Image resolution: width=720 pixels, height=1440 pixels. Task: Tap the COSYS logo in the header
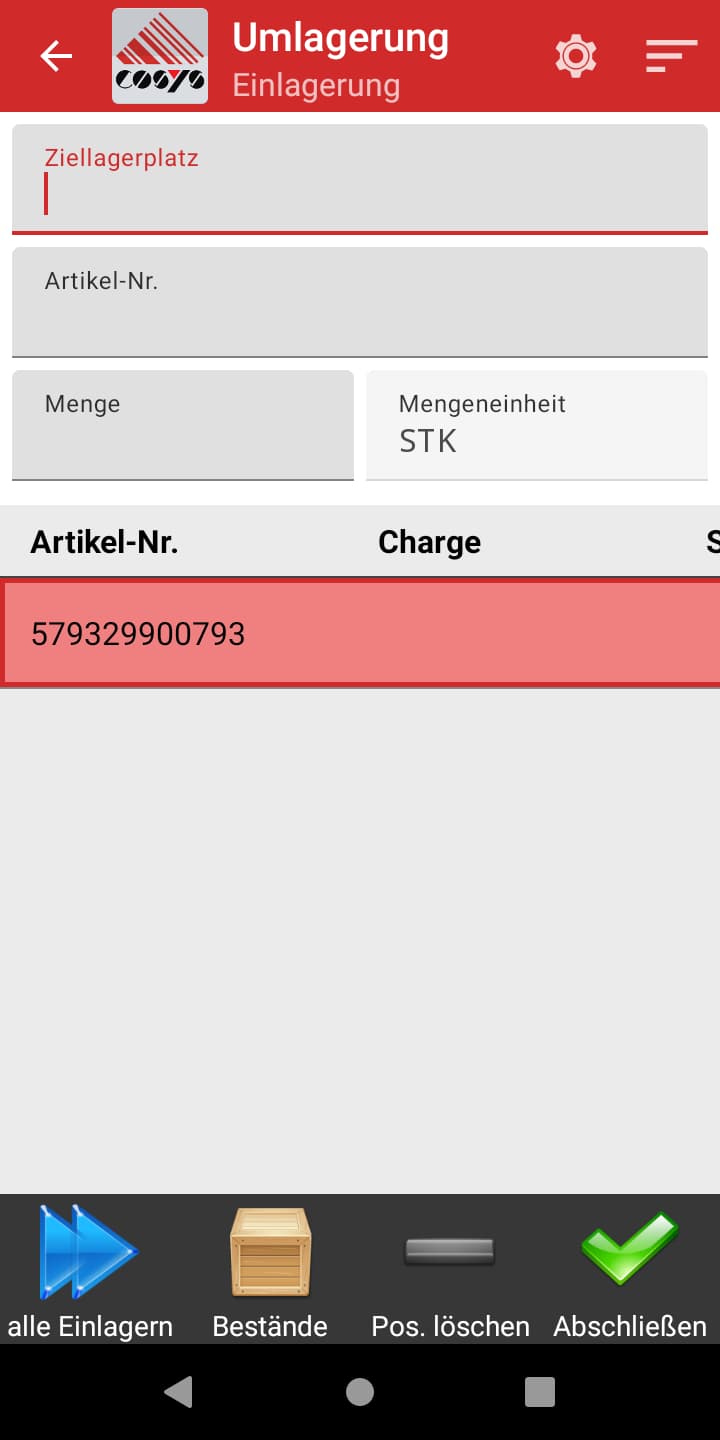[160, 55]
